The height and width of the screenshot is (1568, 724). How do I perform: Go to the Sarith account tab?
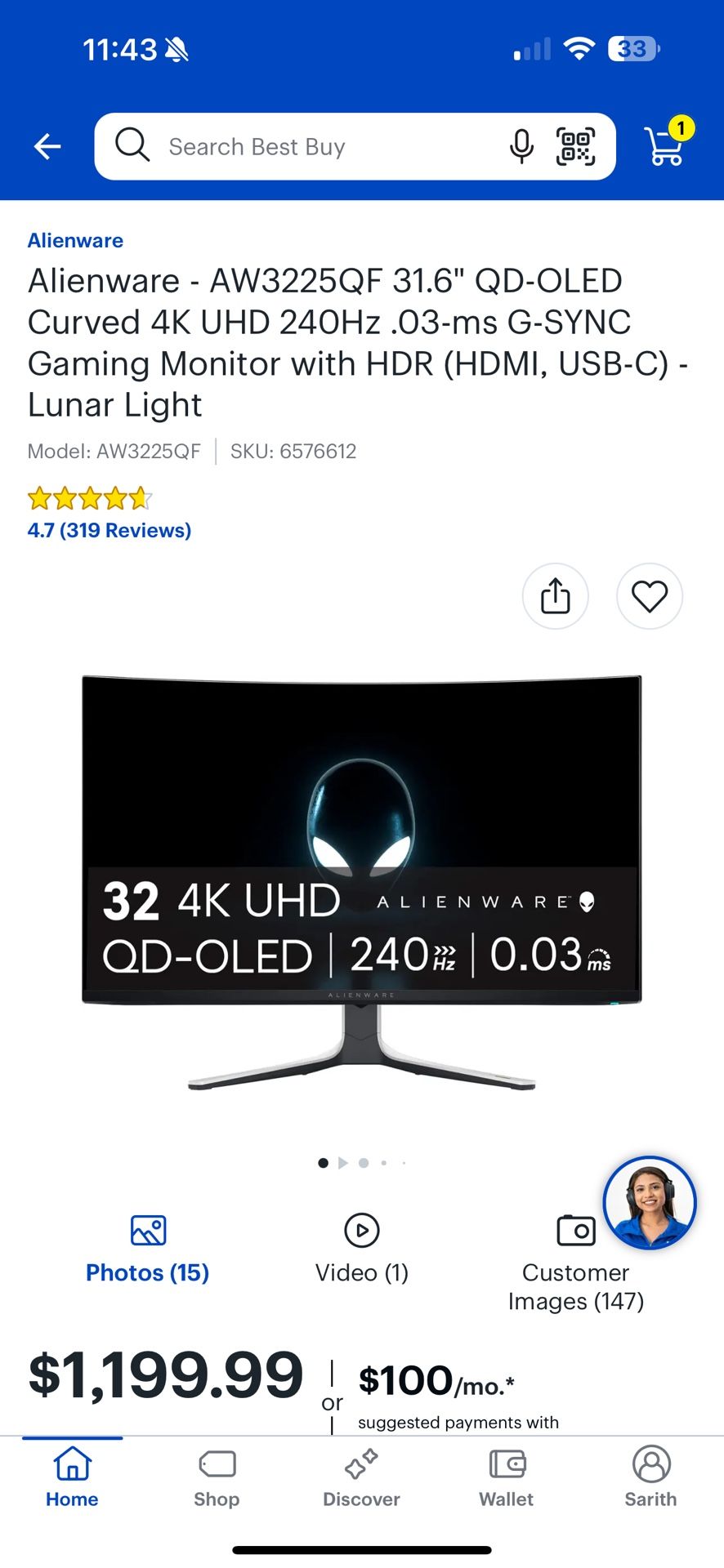650,1478
